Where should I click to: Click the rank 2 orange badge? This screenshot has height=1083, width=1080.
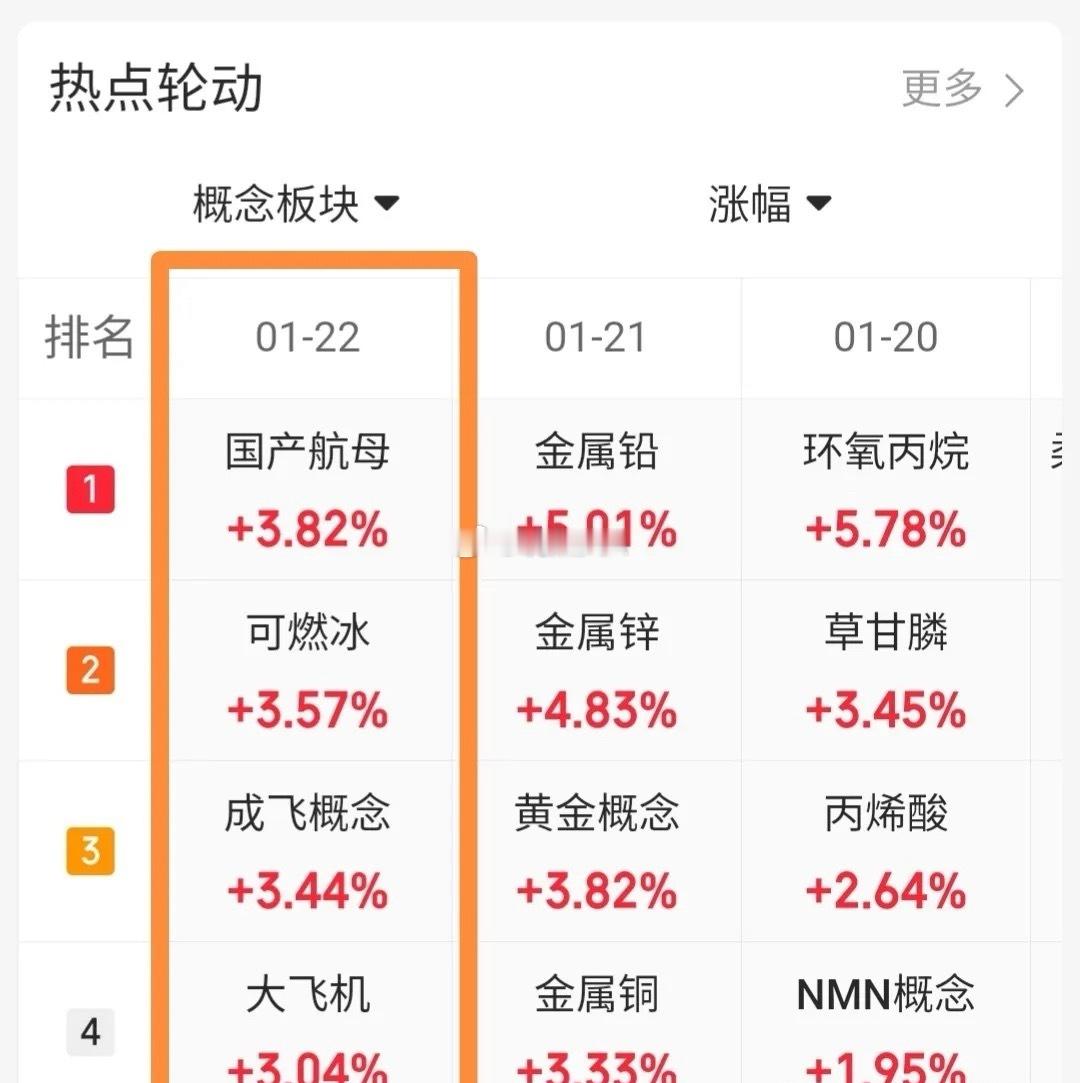point(90,671)
